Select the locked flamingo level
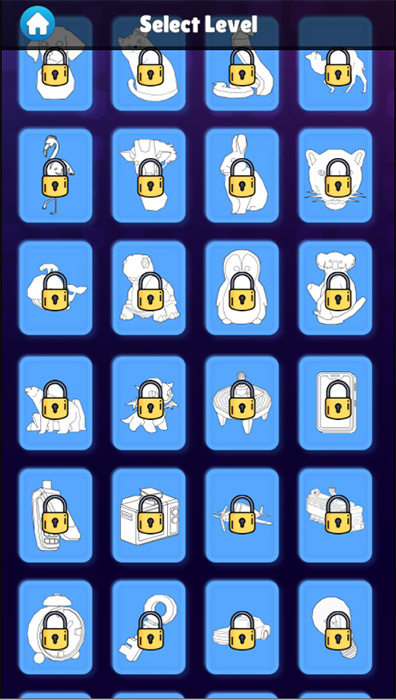 tap(56, 175)
